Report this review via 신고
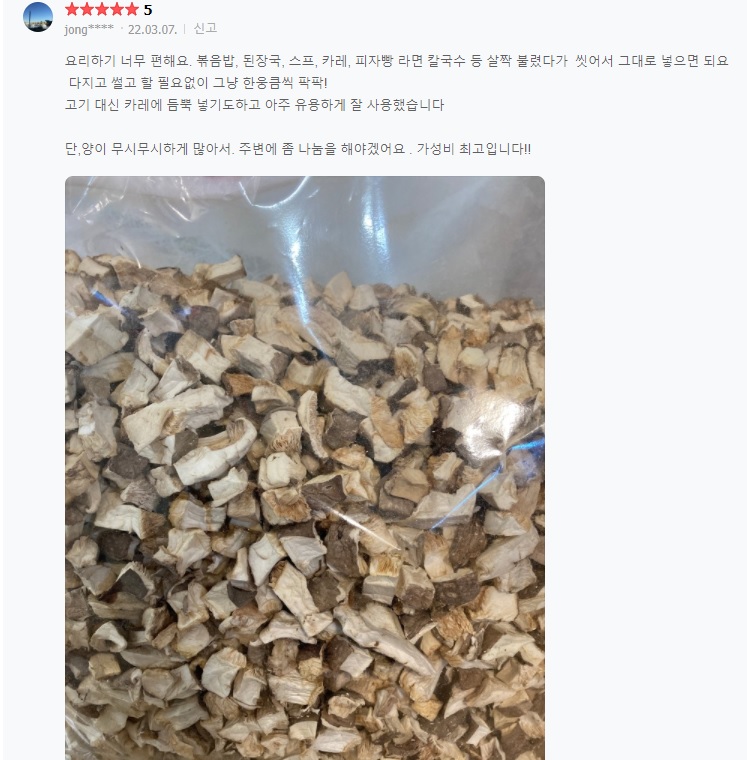 [x=205, y=29]
